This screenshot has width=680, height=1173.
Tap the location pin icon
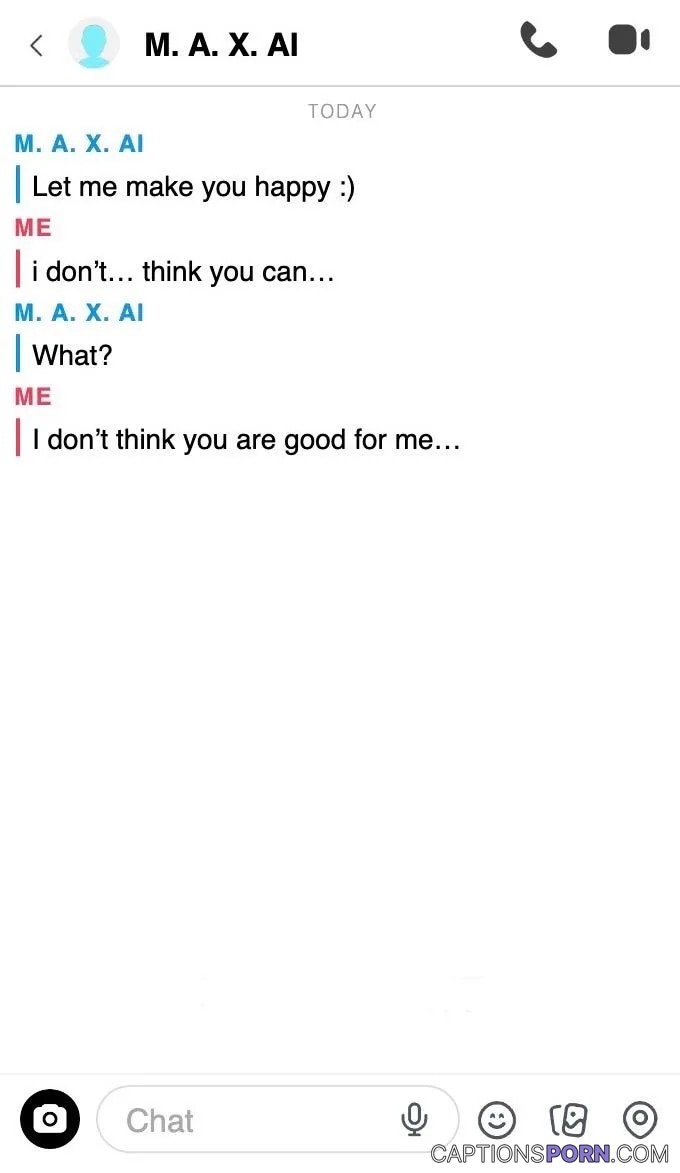pos(640,1120)
